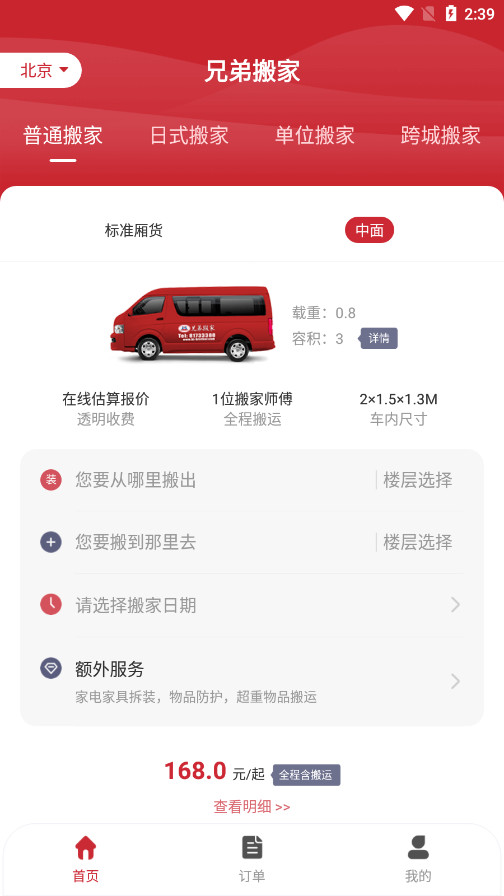Open the 查看明细 price details link
Viewport: 504px width, 896px height.
pyautogui.click(x=252, y=807)
